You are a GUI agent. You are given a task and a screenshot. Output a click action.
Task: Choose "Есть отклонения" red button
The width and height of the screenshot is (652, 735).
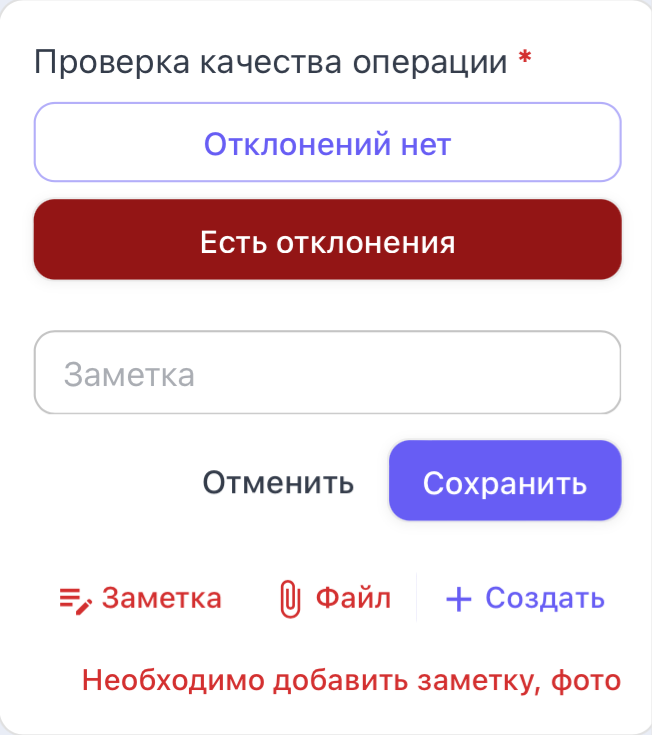click(327, 242)
